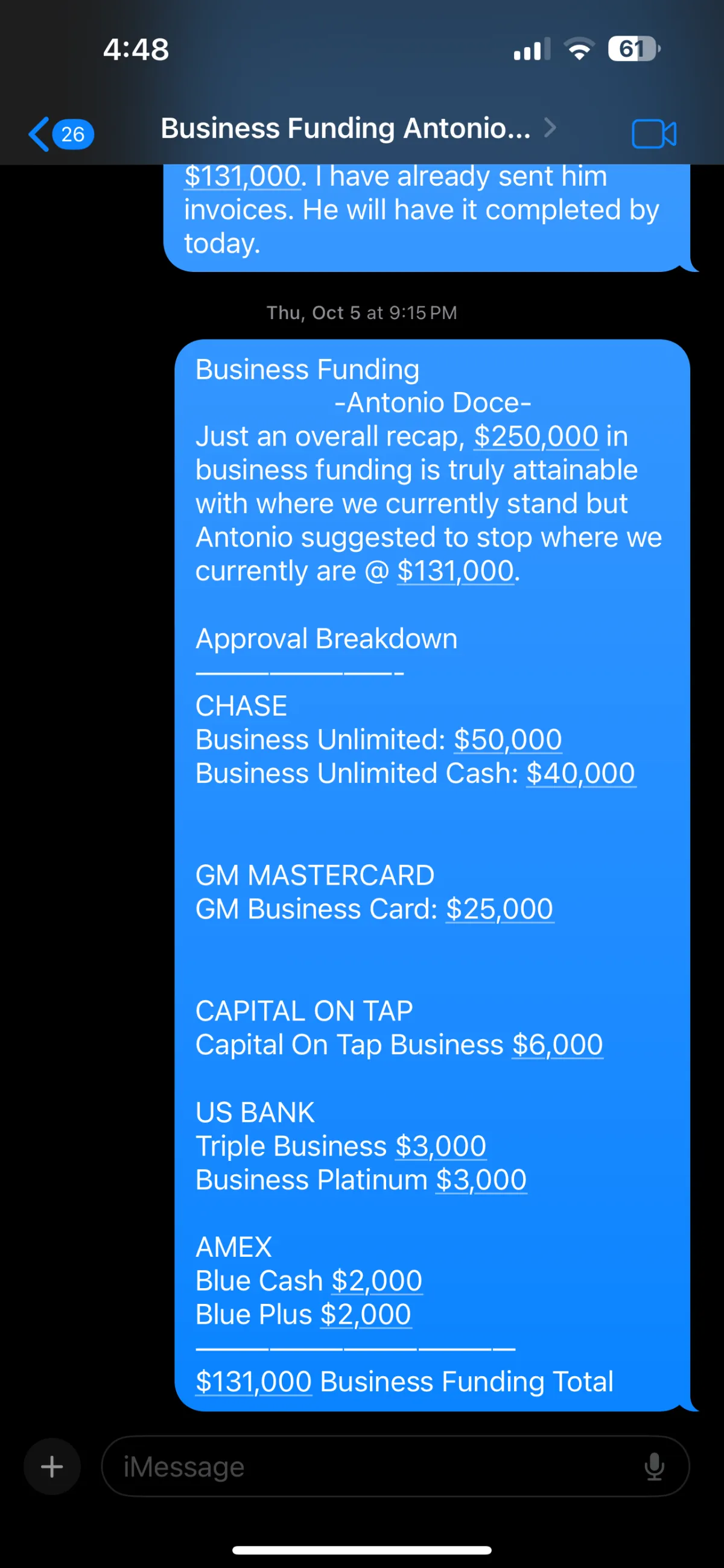Tap the underlined $25,000 GM Business Card amount
724x1568 pixels.
coord(500,909)
